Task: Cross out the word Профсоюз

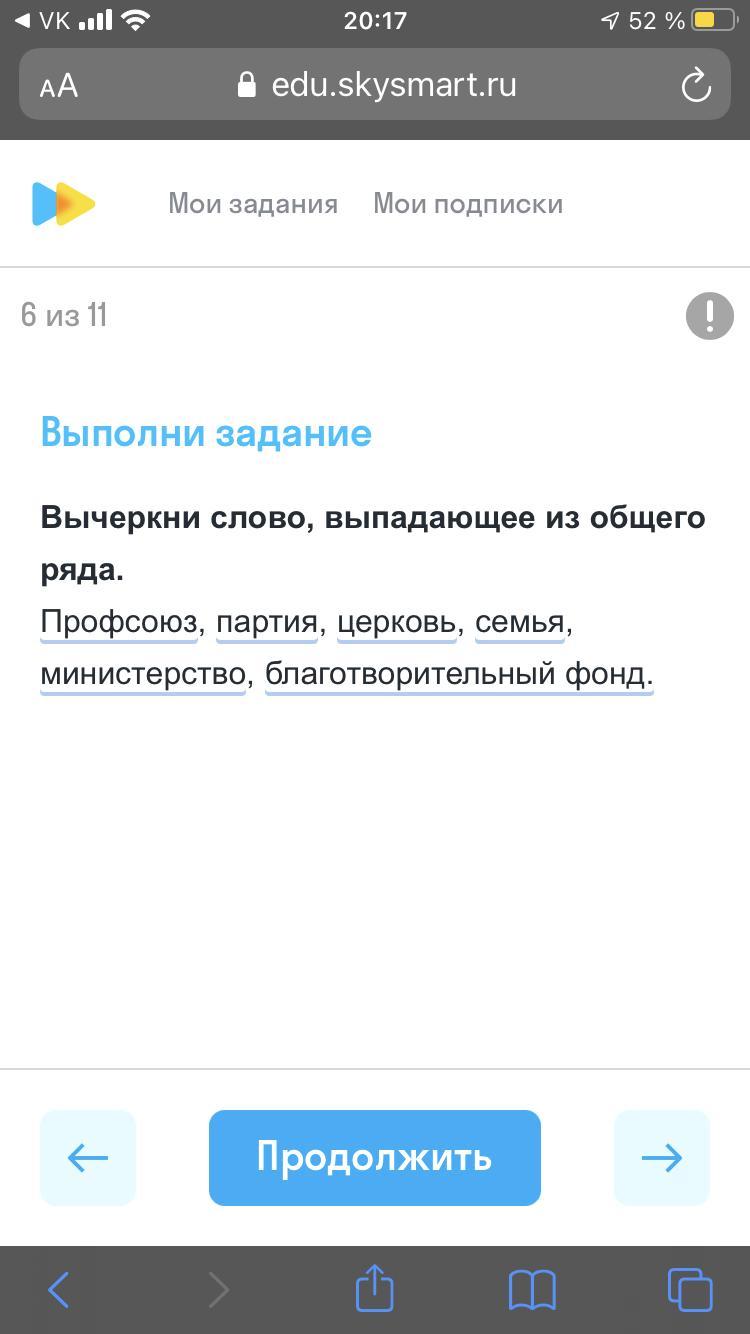Action: 119,622
